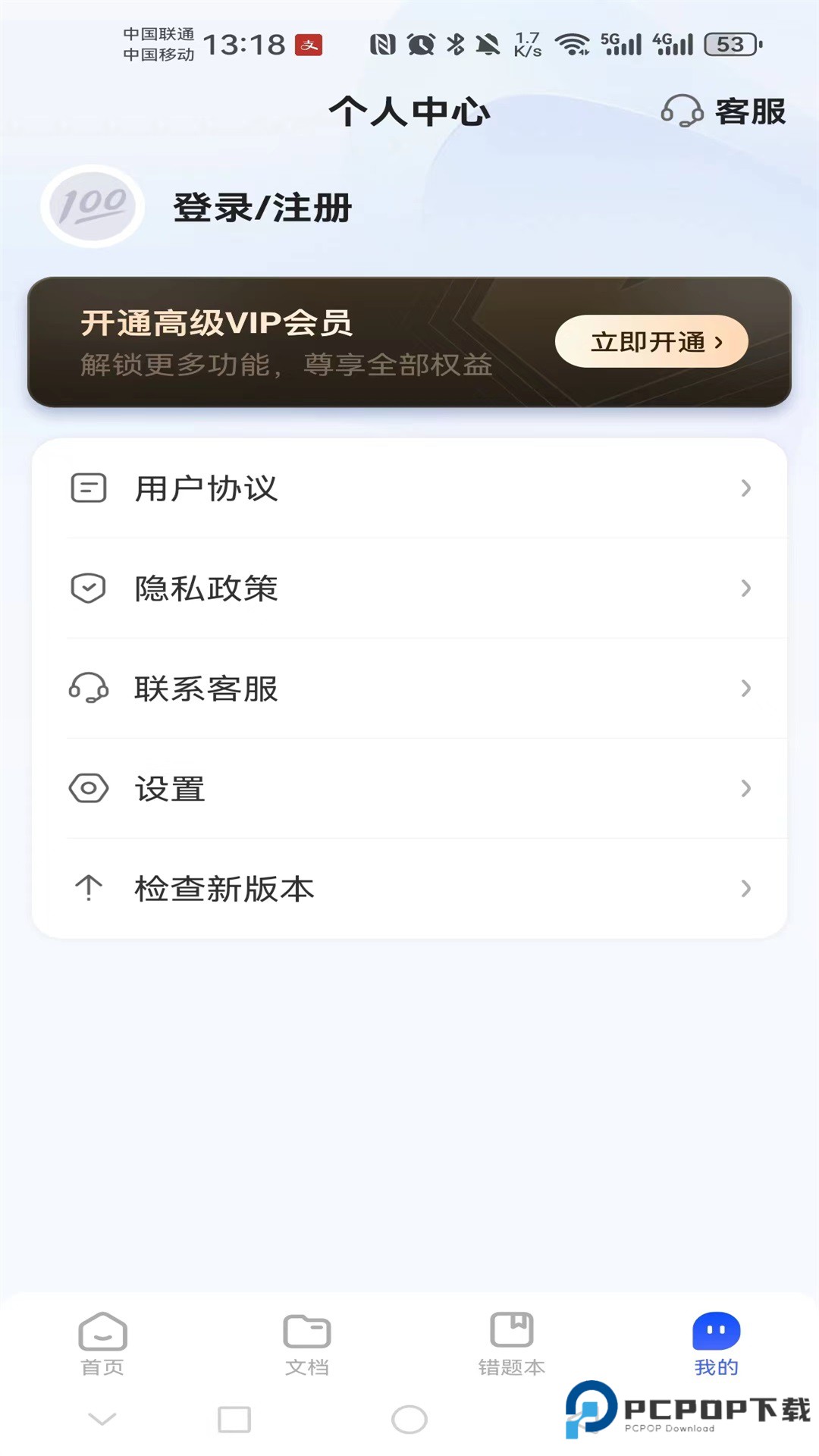
Task: Tap the contact support headset icon in the list
Action: [89, 689]
